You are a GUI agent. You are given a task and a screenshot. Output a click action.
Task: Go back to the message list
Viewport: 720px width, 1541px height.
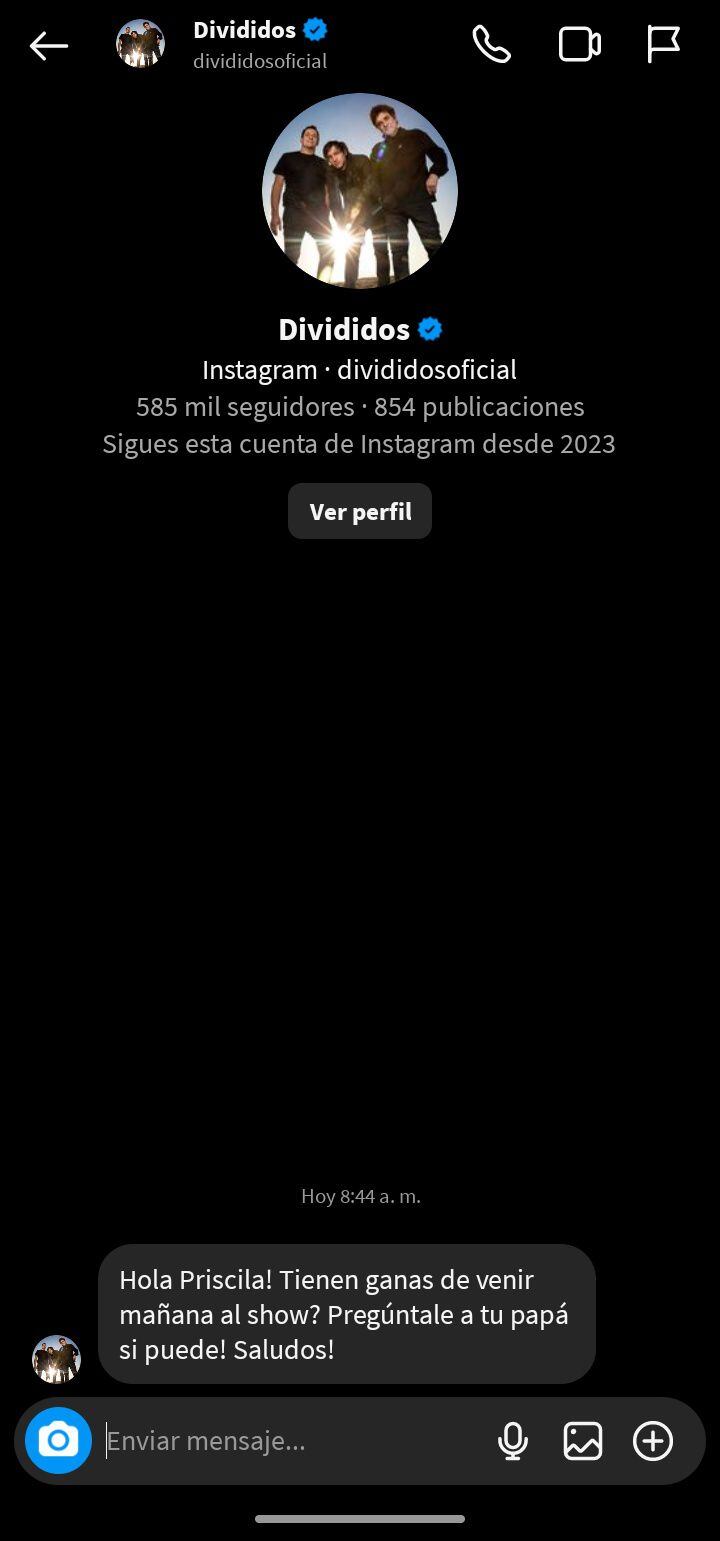tap(48, 45)
